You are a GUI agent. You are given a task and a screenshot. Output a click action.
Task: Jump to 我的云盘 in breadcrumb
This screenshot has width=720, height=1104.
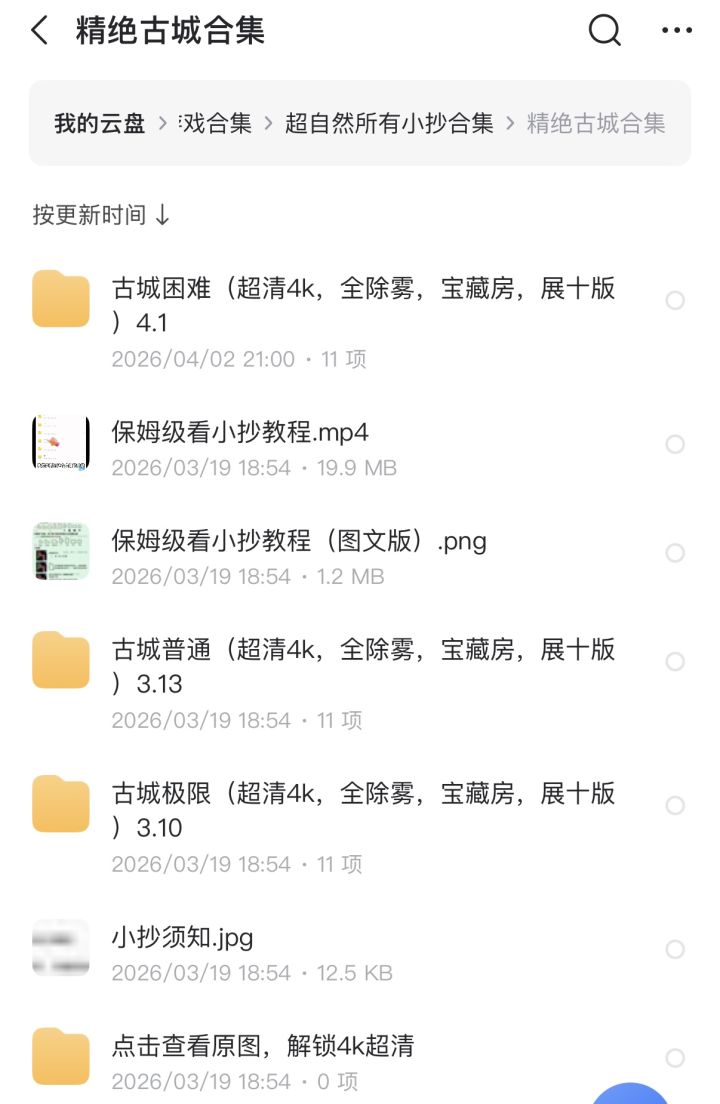(99, 123)
